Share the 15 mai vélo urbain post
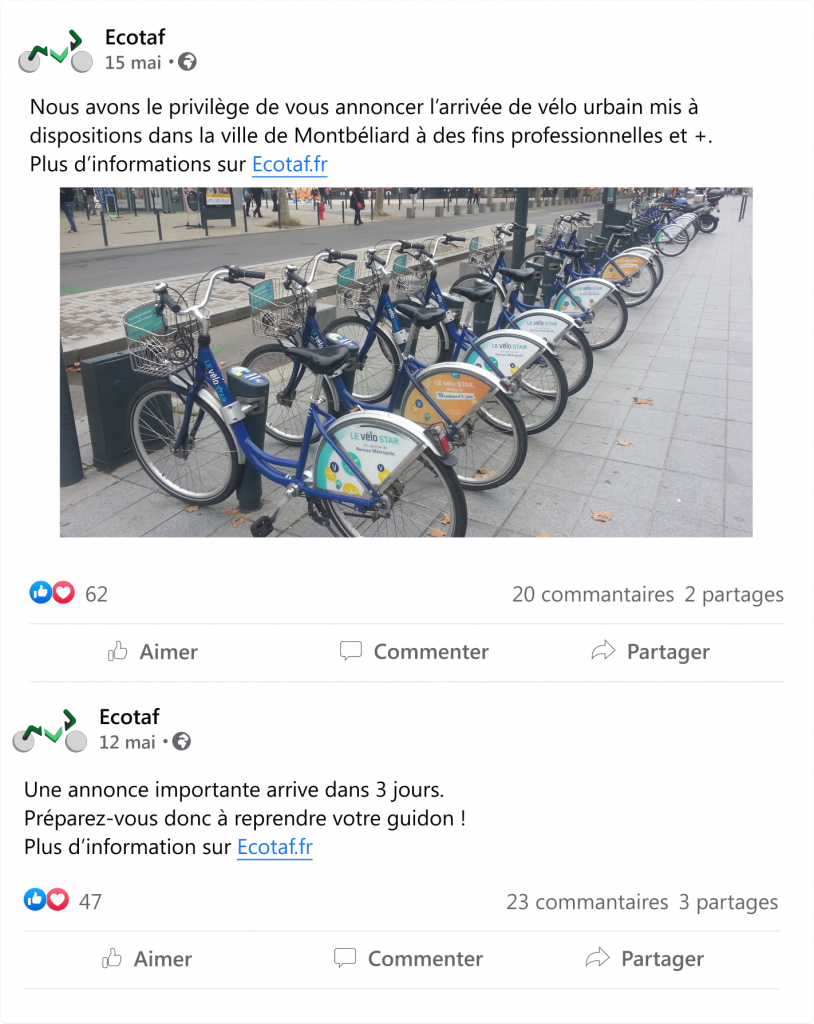 [x=651, y=652]
